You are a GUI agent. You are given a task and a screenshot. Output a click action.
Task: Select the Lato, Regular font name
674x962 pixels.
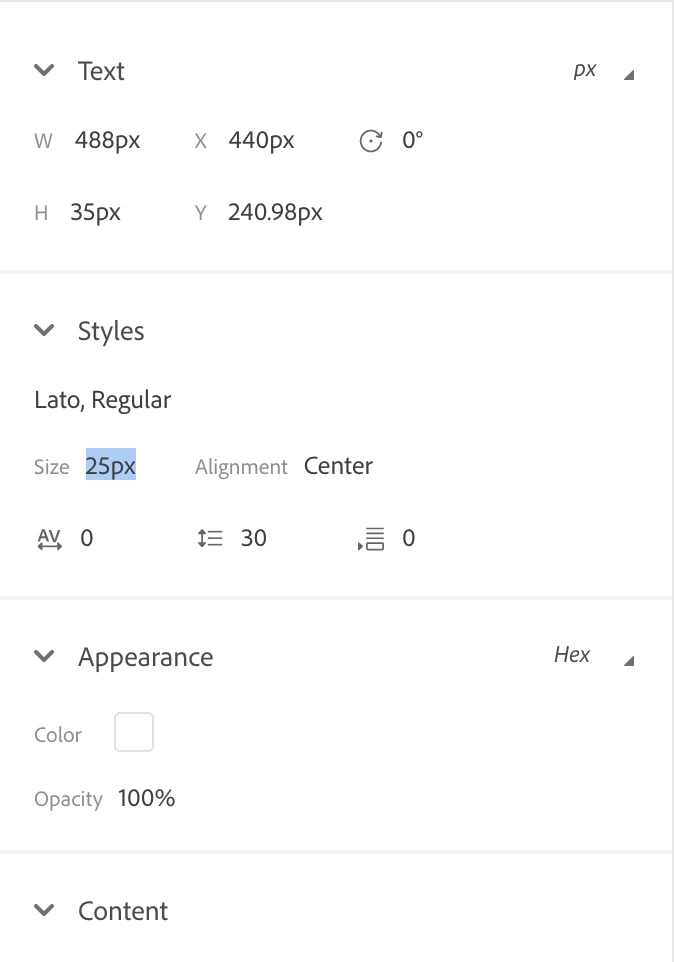click(103, 400)
